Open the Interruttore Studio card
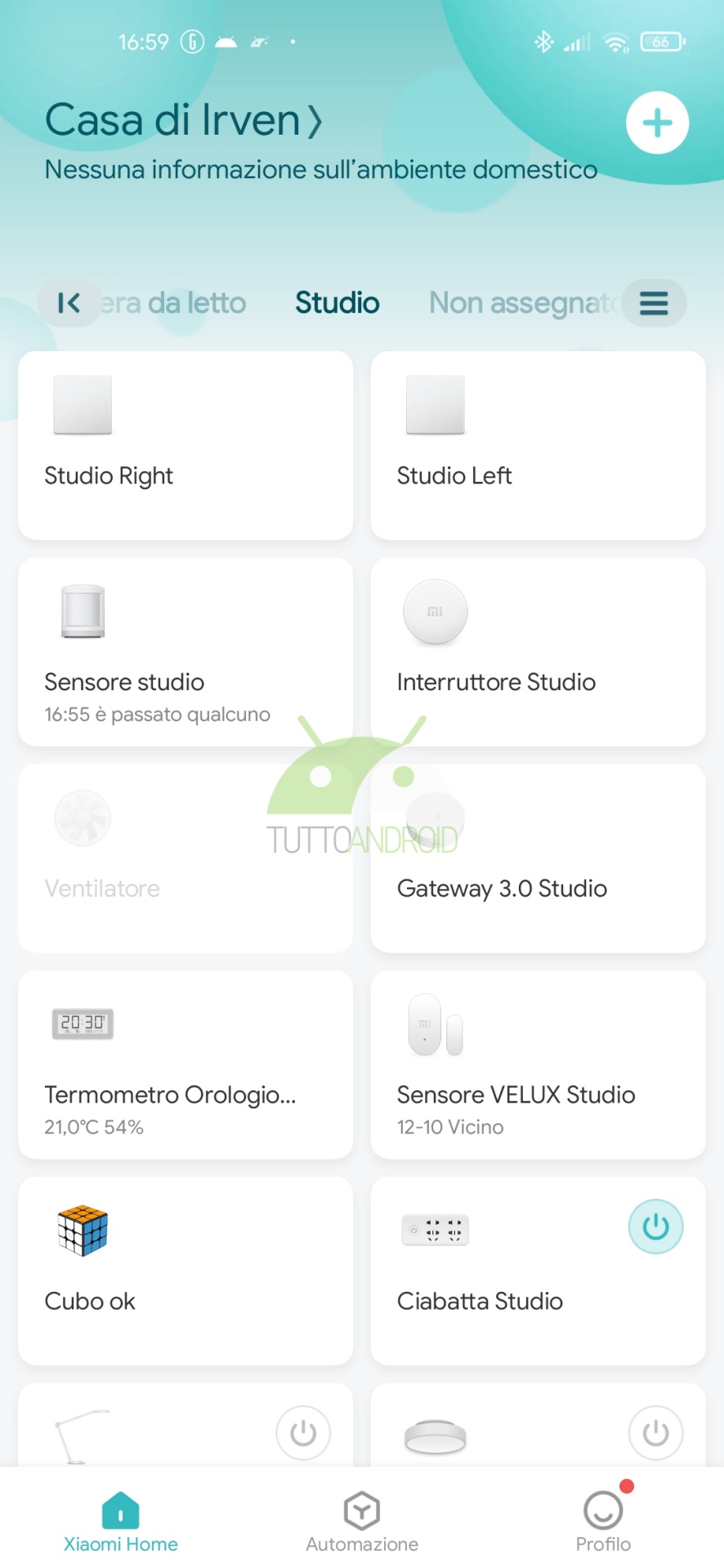Screen dimensions: 724x1568 (x=538, y=652)
